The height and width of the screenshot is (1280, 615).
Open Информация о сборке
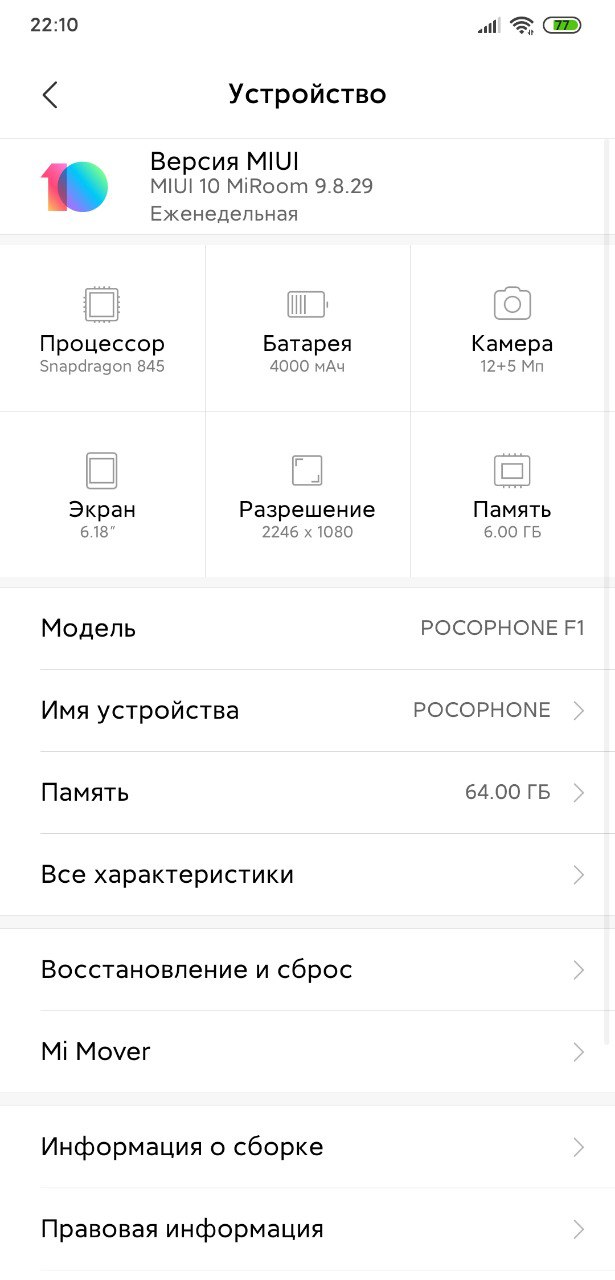[x=307, y=1146]
